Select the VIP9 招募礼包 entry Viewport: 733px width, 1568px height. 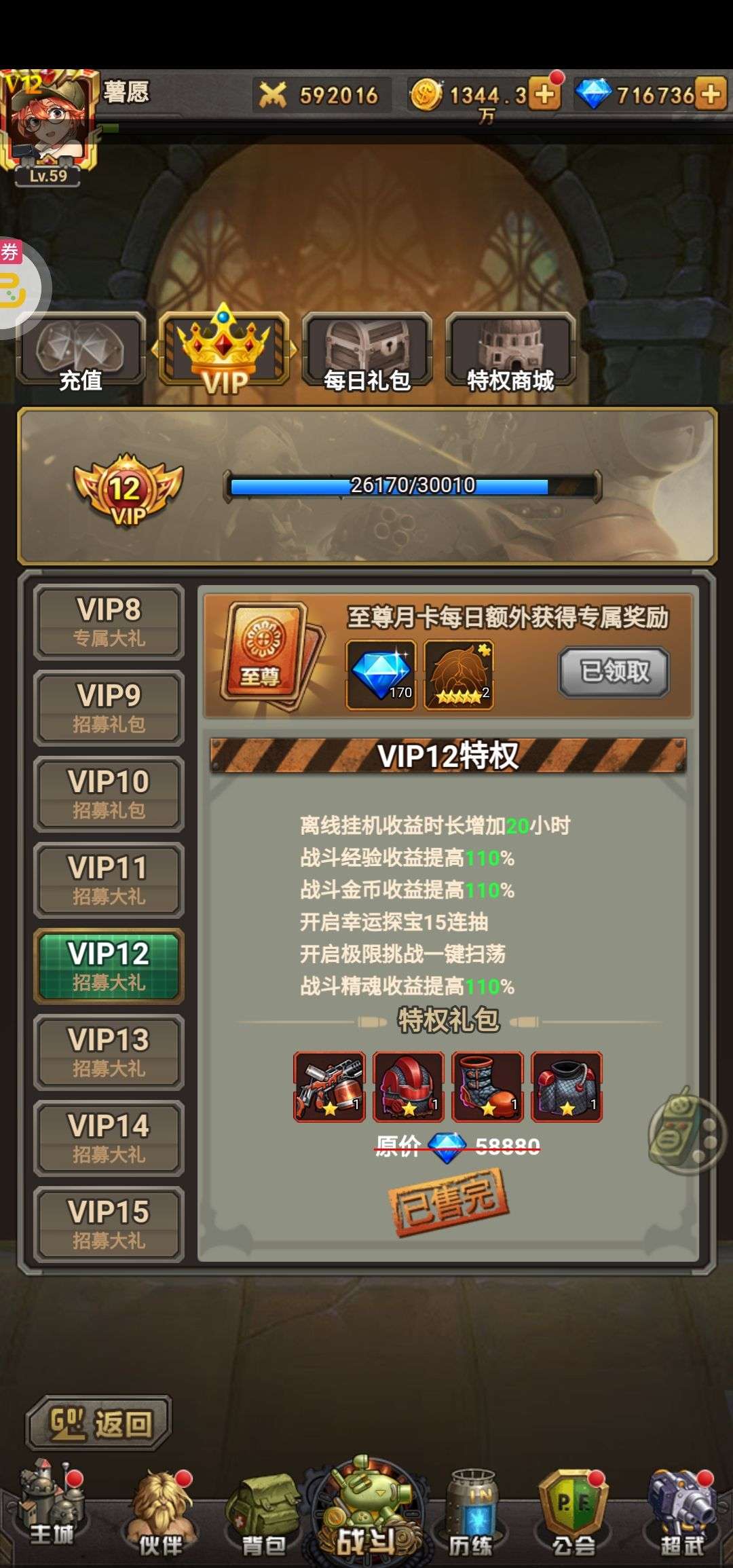[109, 708]
